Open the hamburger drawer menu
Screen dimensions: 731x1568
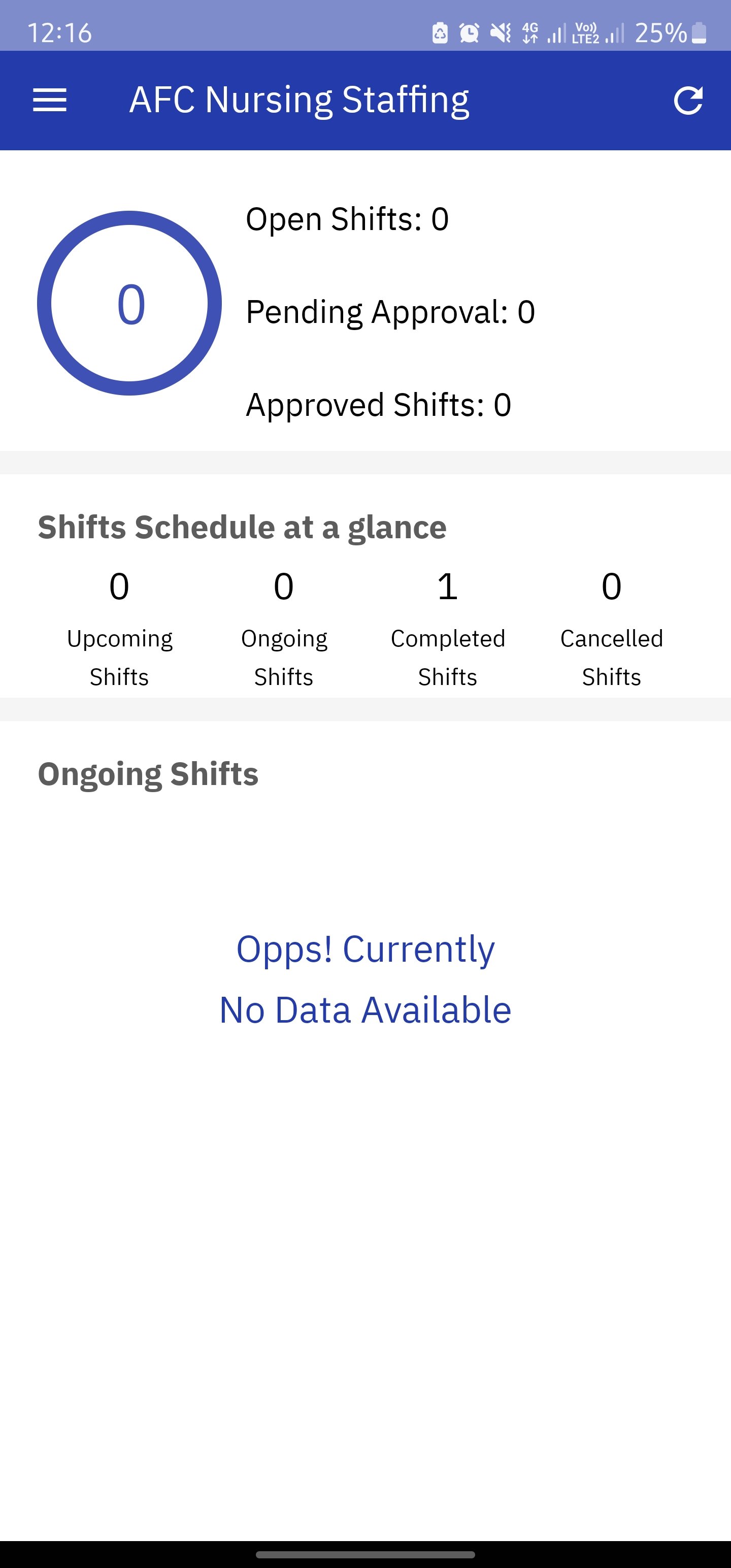[x=49, y=101]
